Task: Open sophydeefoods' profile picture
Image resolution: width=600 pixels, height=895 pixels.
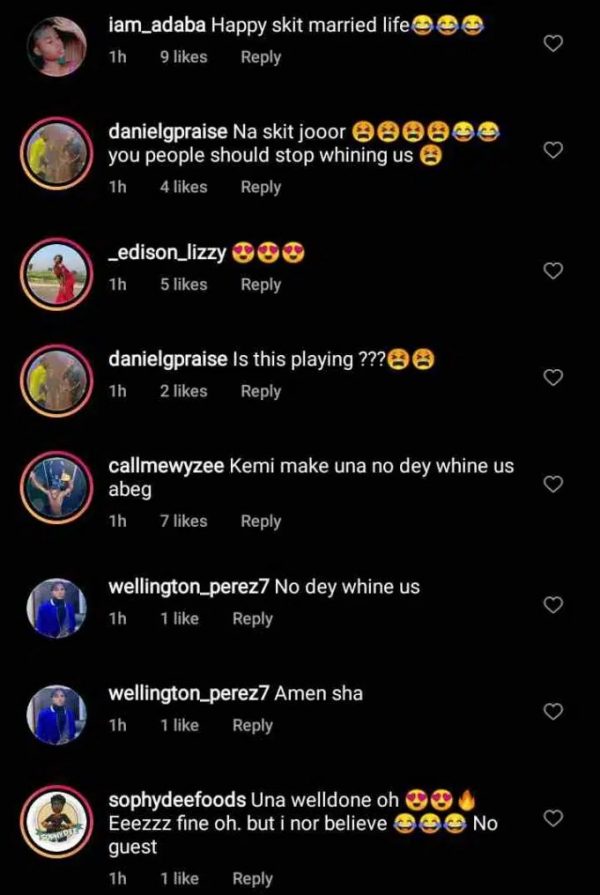Action: [x=55, y=822]
